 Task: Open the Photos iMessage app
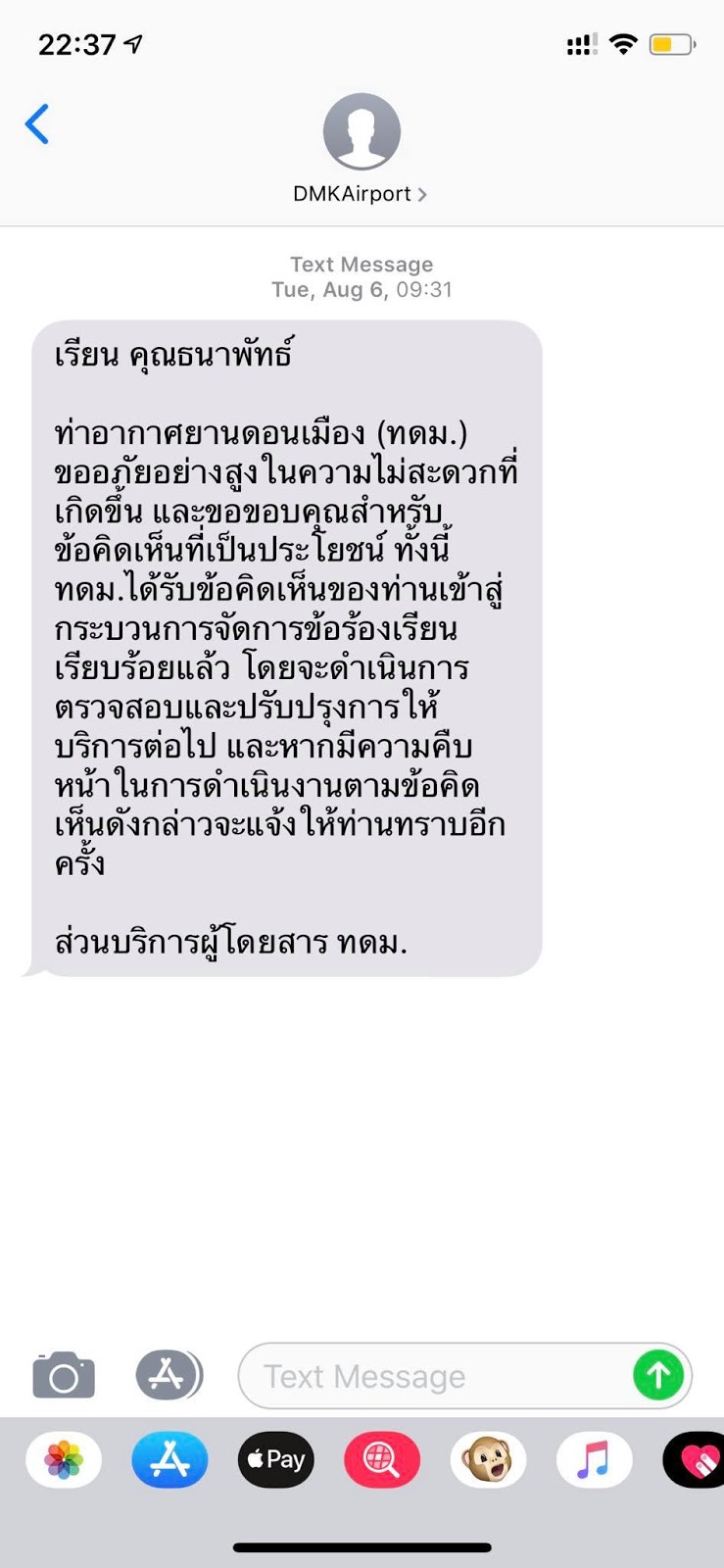[x=64, y=1460]
